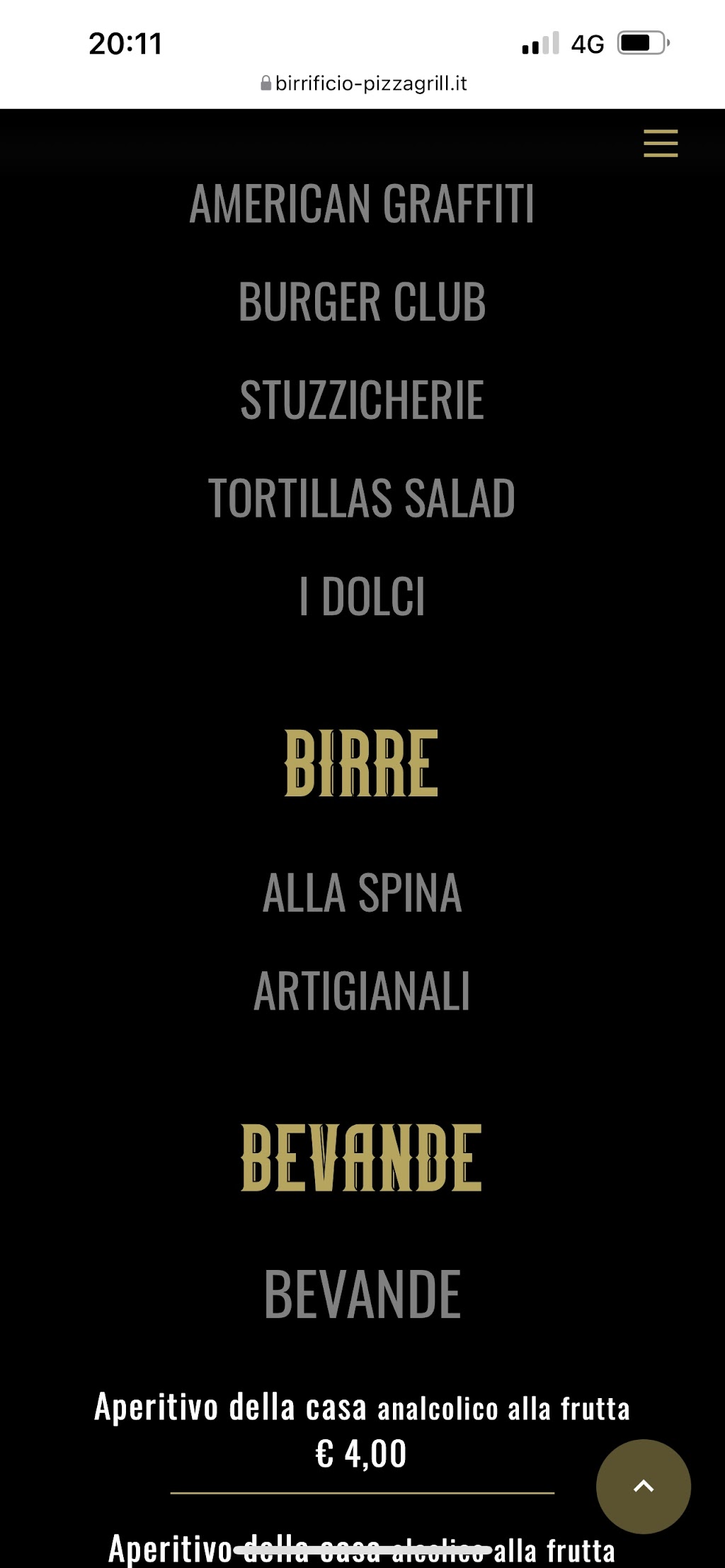Open the Tortillas Salad section
The image size is (725, 1568).
click(x=362, y=498)
